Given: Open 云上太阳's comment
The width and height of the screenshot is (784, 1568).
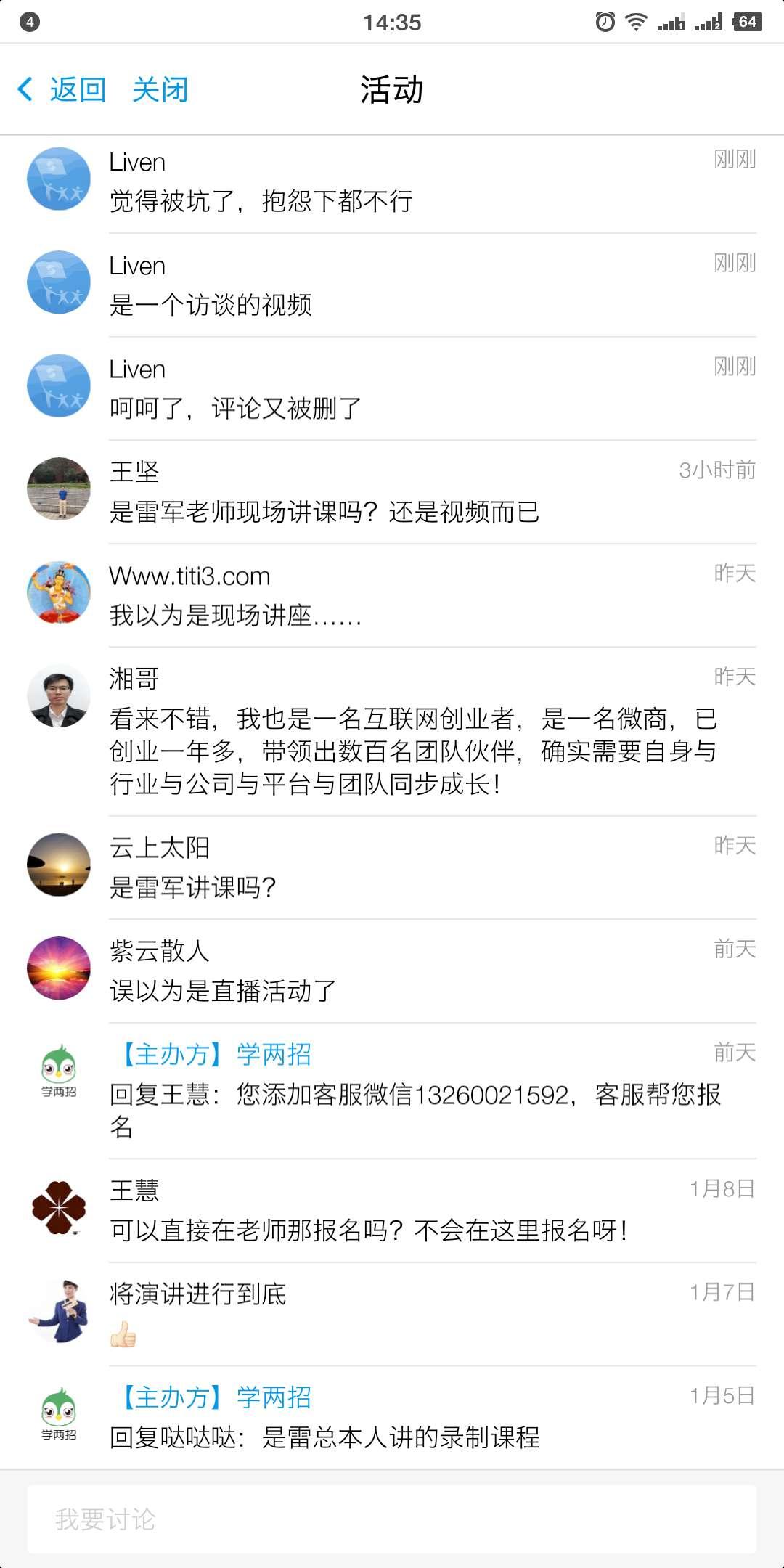Looking at the screenshot, I should pyautogui.click(x=392, y=868).
